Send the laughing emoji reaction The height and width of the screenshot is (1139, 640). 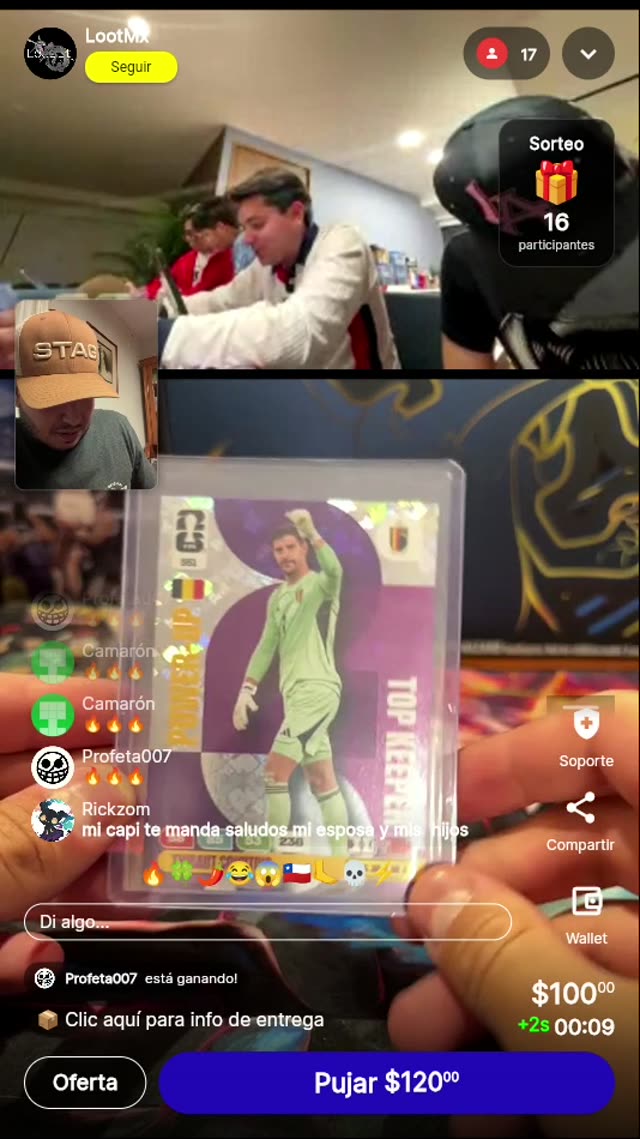239,875
